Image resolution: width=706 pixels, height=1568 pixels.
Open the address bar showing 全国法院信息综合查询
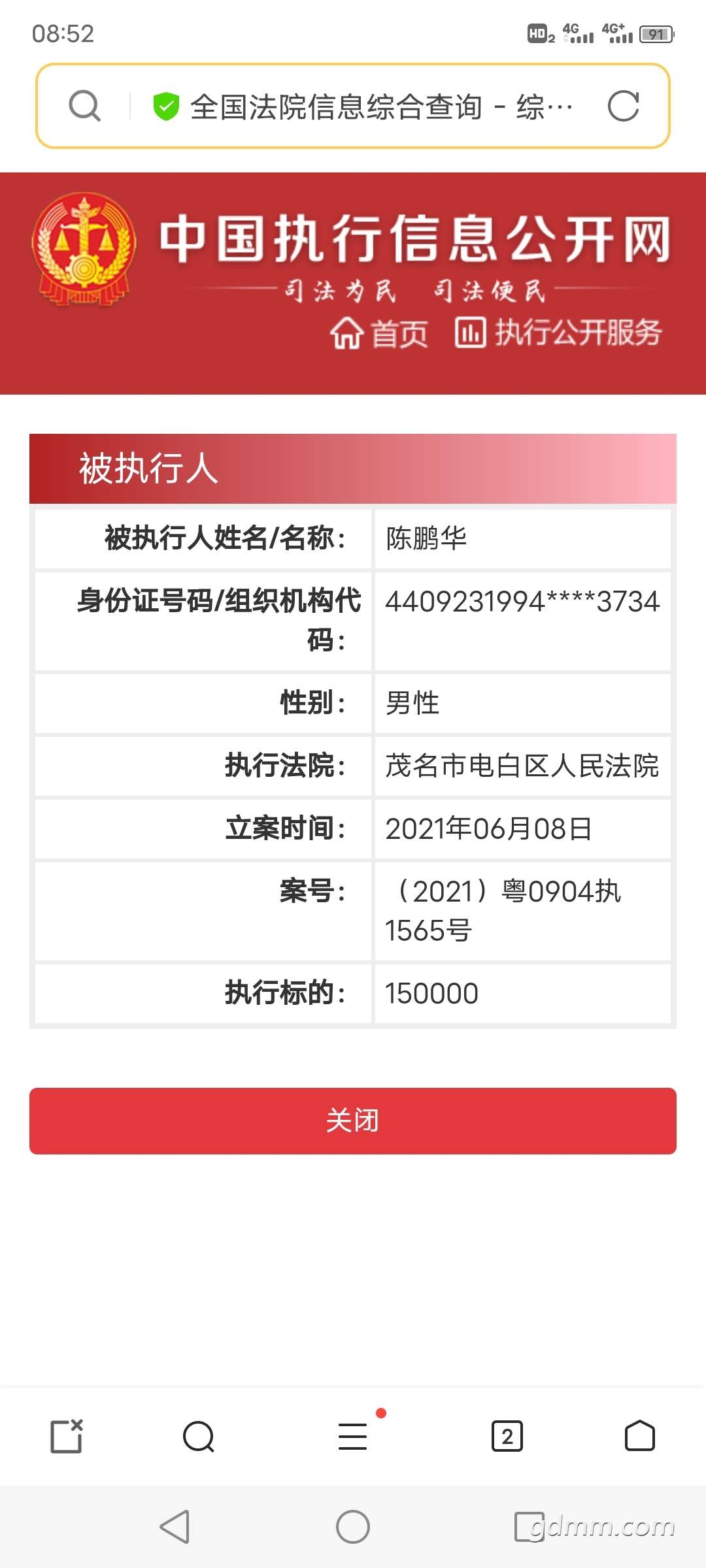366,106
